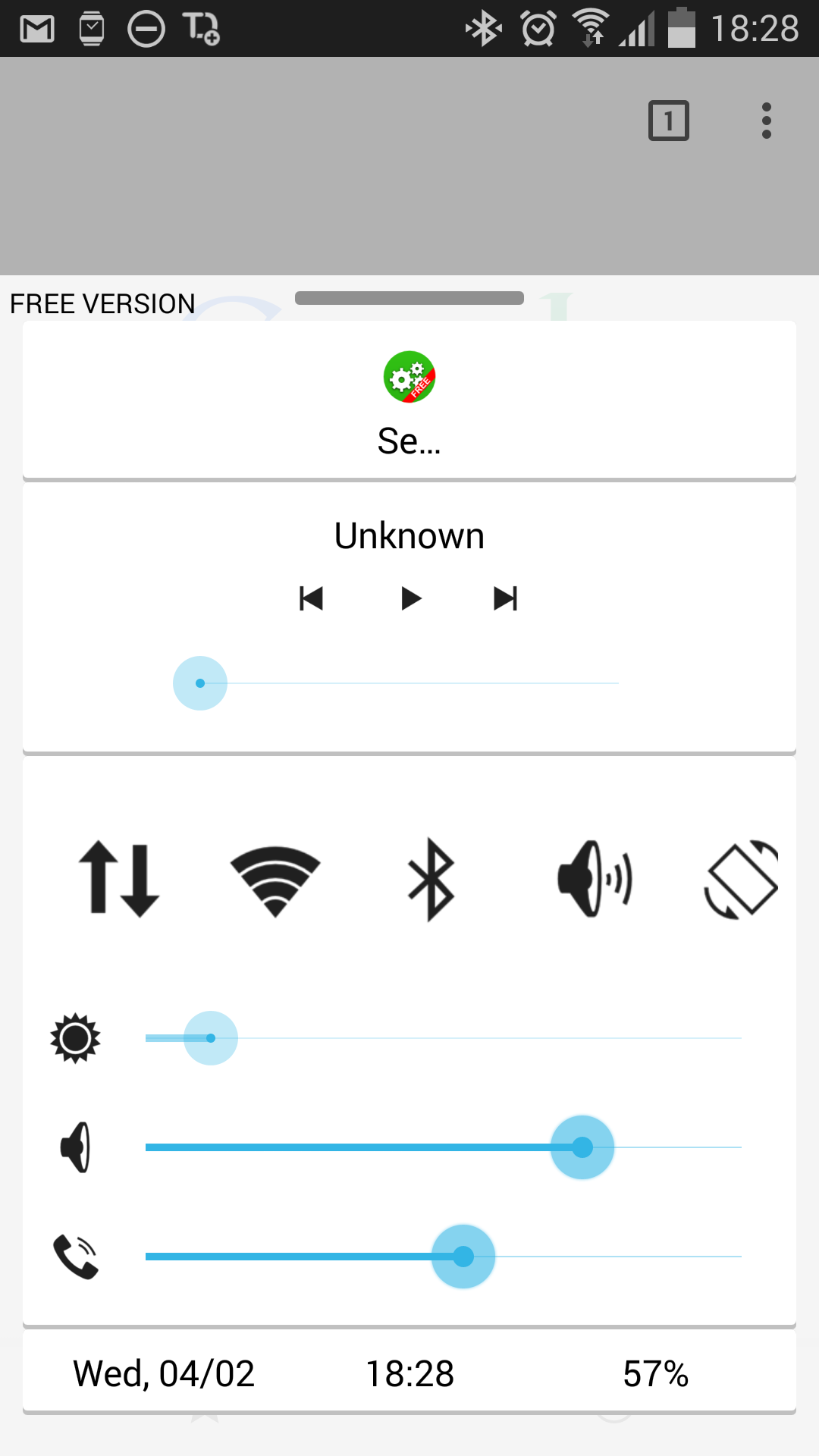This screenshot has height=1456, width=819.
Task: Tap the music seek slider
Action: point(409,683)
